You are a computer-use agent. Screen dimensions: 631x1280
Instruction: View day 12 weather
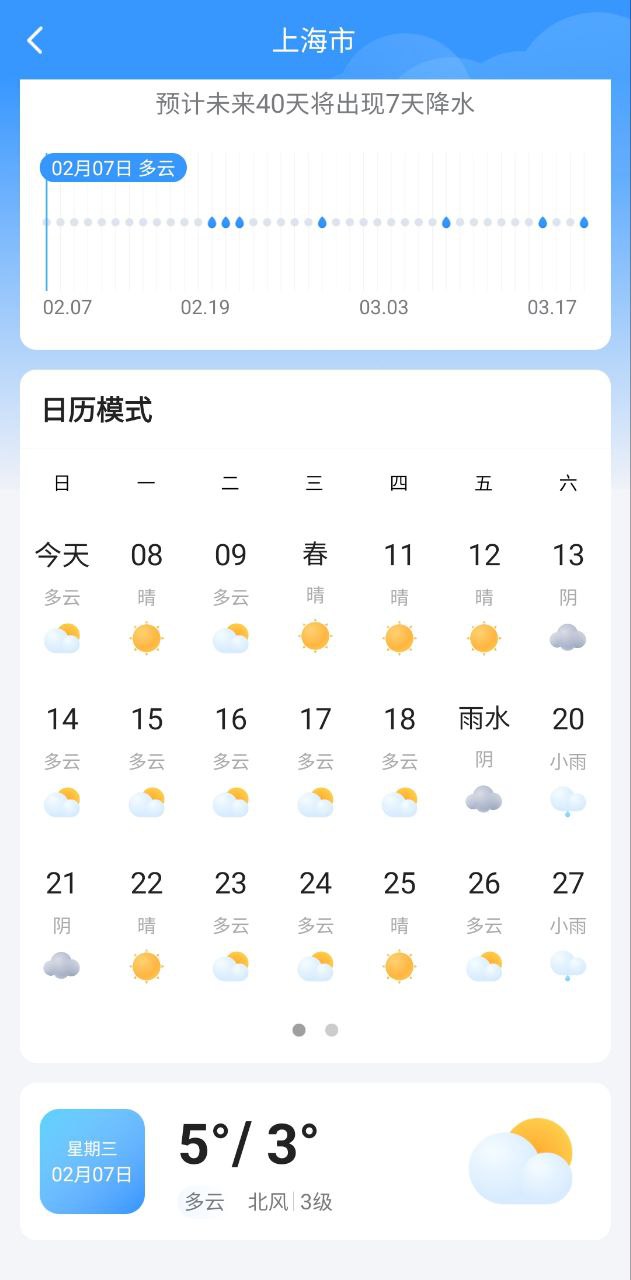484,596
